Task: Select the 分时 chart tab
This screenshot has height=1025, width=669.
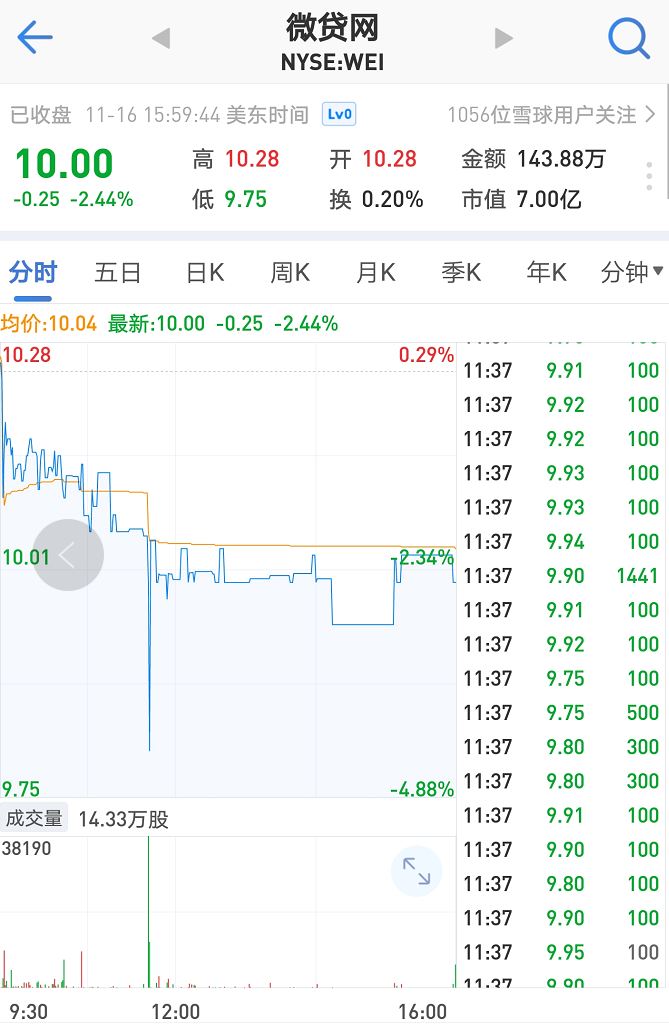Action: 33,272
